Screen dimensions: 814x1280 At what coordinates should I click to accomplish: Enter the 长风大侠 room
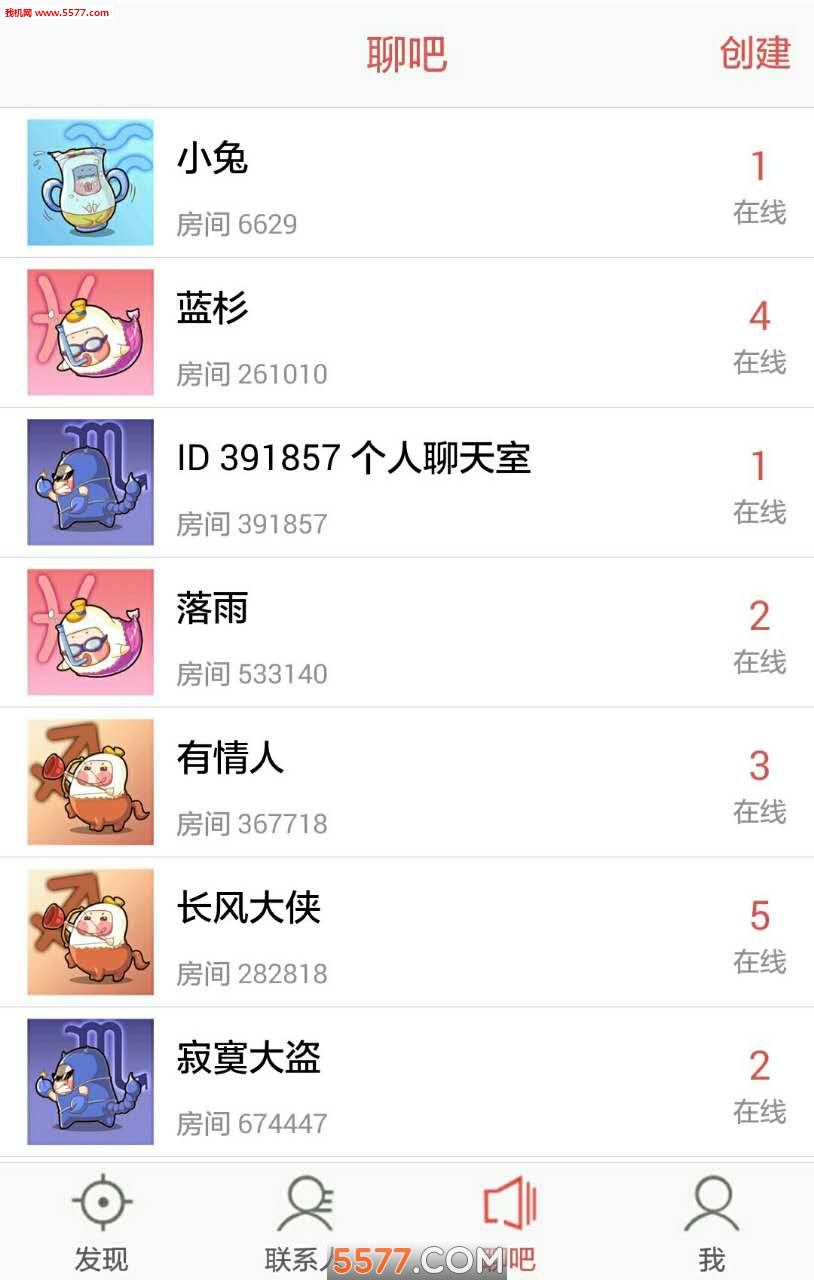pyautogui.click(x=400, y=933)
